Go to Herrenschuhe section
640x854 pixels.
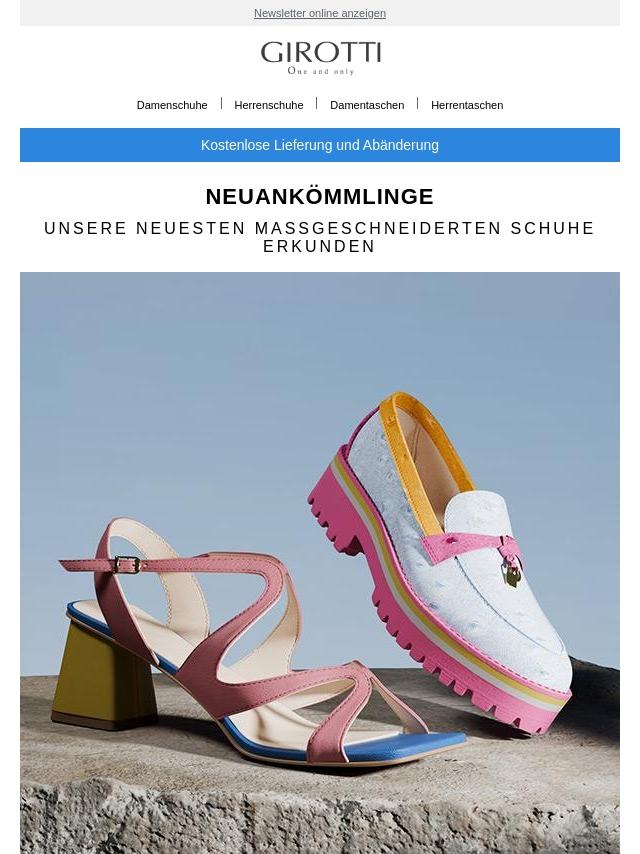269,105
